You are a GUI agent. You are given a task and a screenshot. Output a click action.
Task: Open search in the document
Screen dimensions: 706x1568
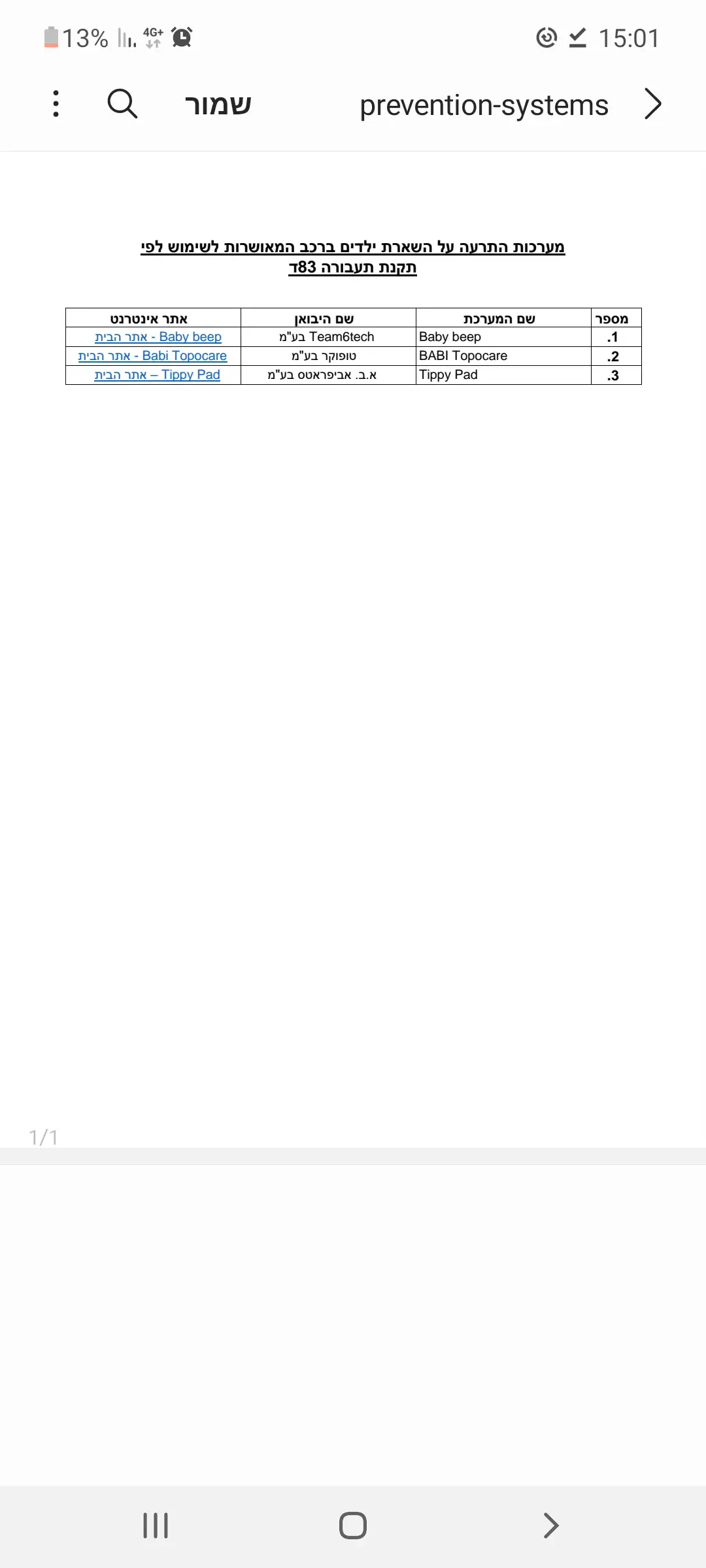pyautogui.click(x=122, y=104)
